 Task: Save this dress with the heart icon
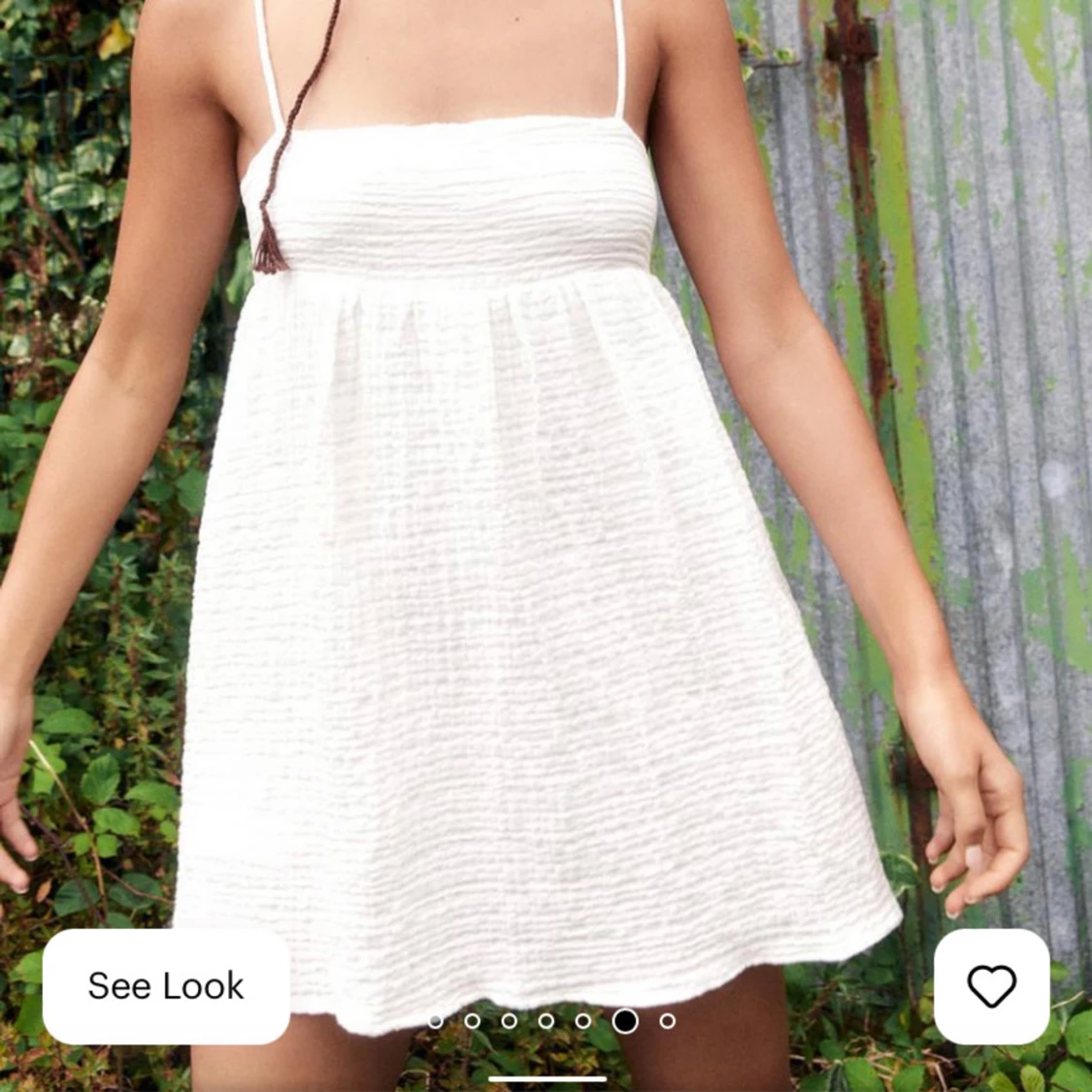pos(991,986)
